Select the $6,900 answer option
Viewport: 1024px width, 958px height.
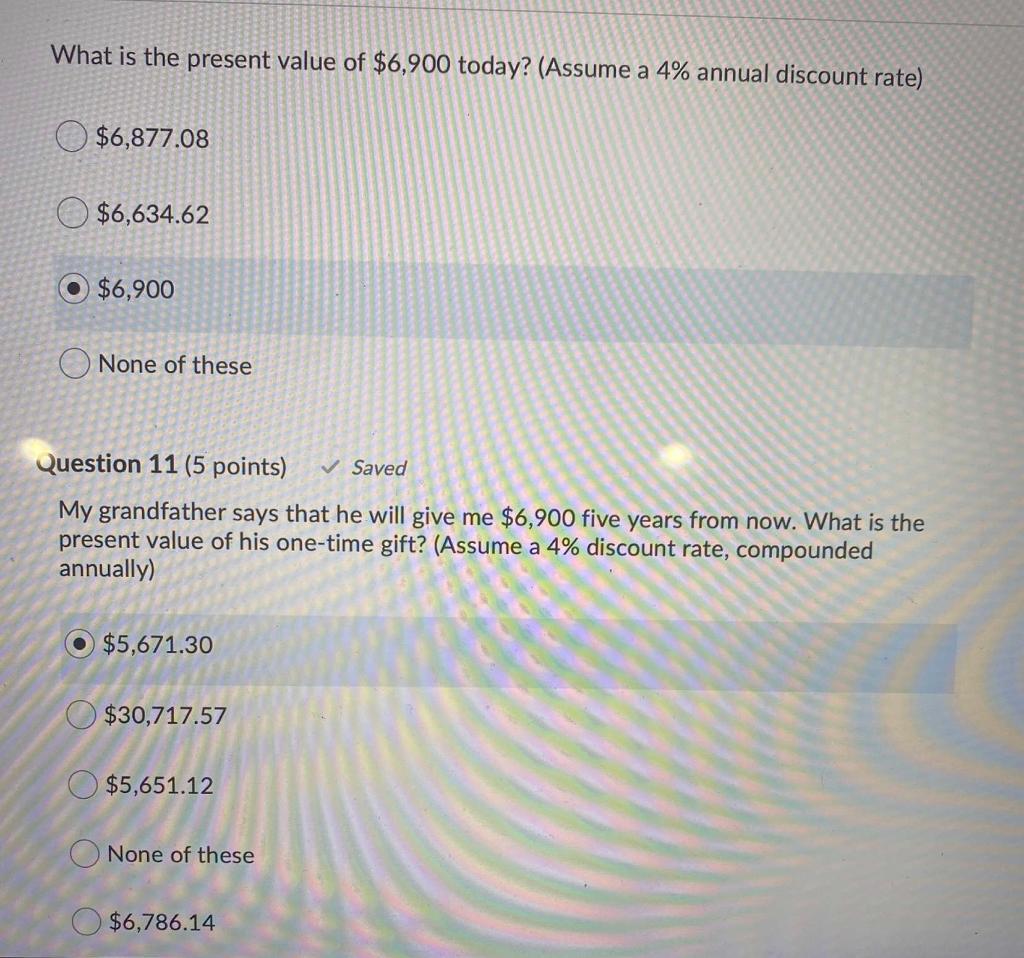(76, 290)
